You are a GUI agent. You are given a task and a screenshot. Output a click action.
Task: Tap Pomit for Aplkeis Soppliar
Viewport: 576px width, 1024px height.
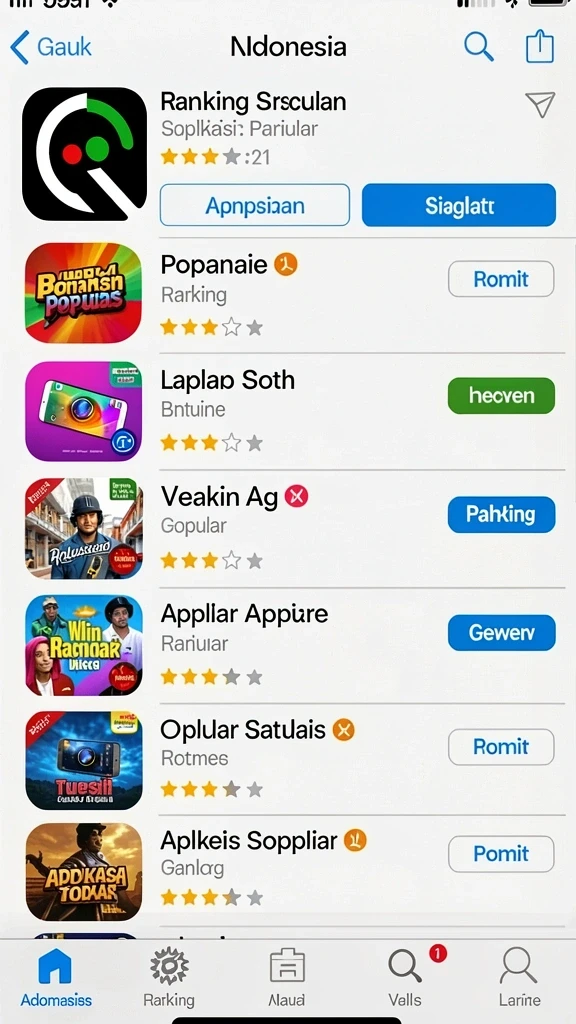pyautogui.click(x=501, y=853)
